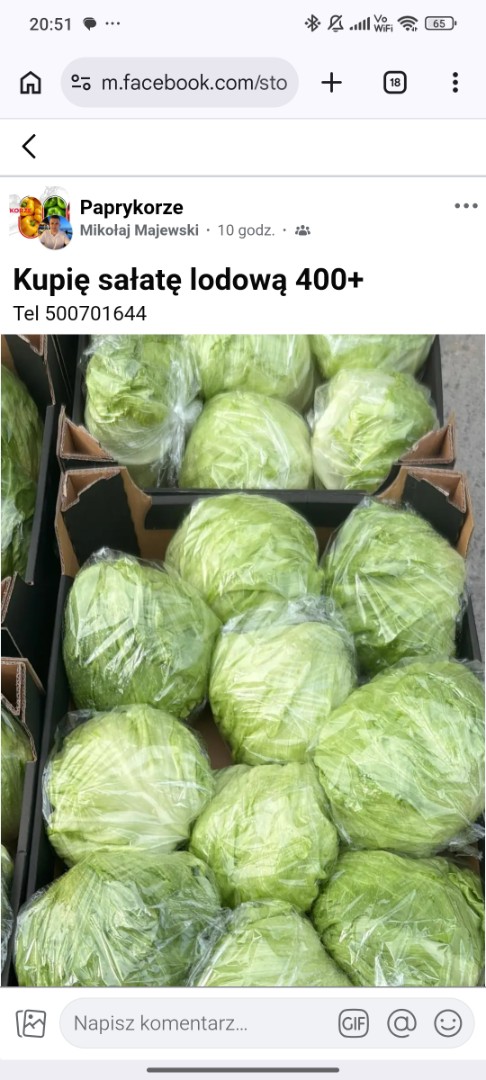This screenshot has width=486, height=1080.
Task: Add a GIF to the comment
Action: coord(354,1024)
